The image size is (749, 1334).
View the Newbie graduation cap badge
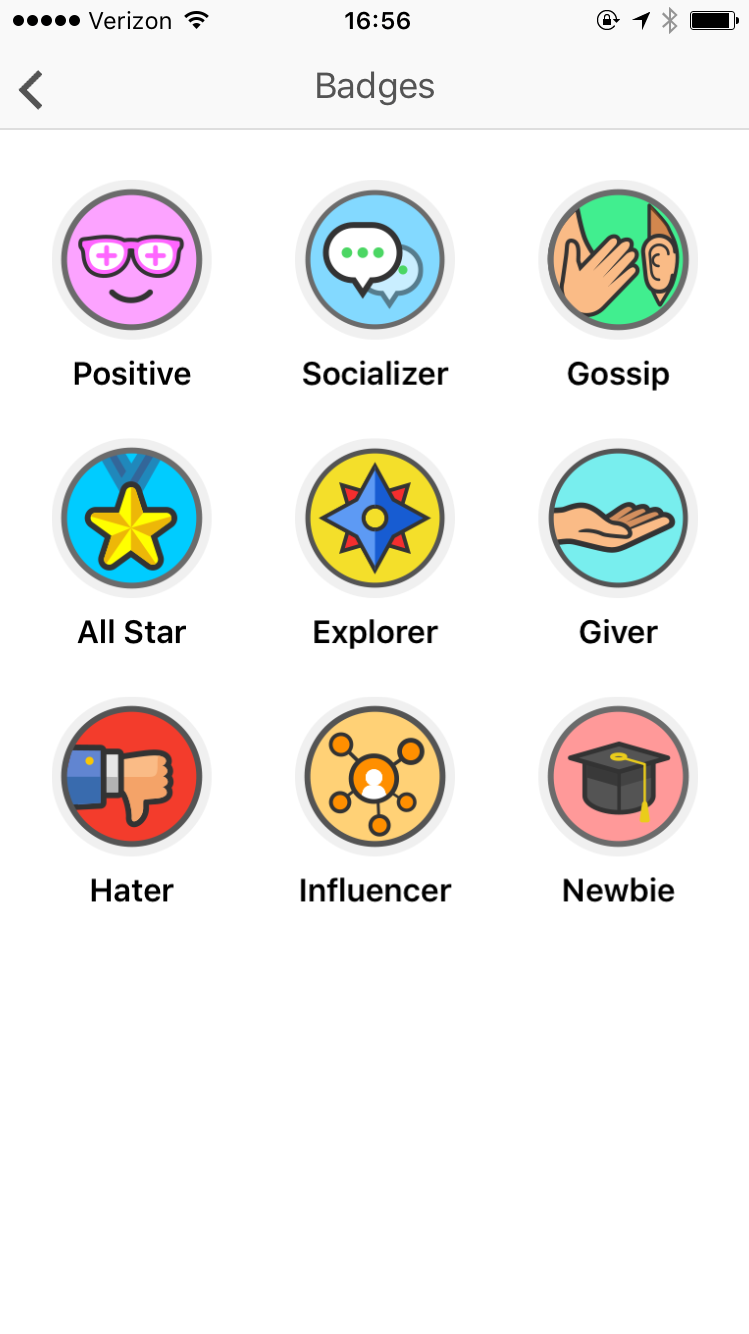point(618,776)
